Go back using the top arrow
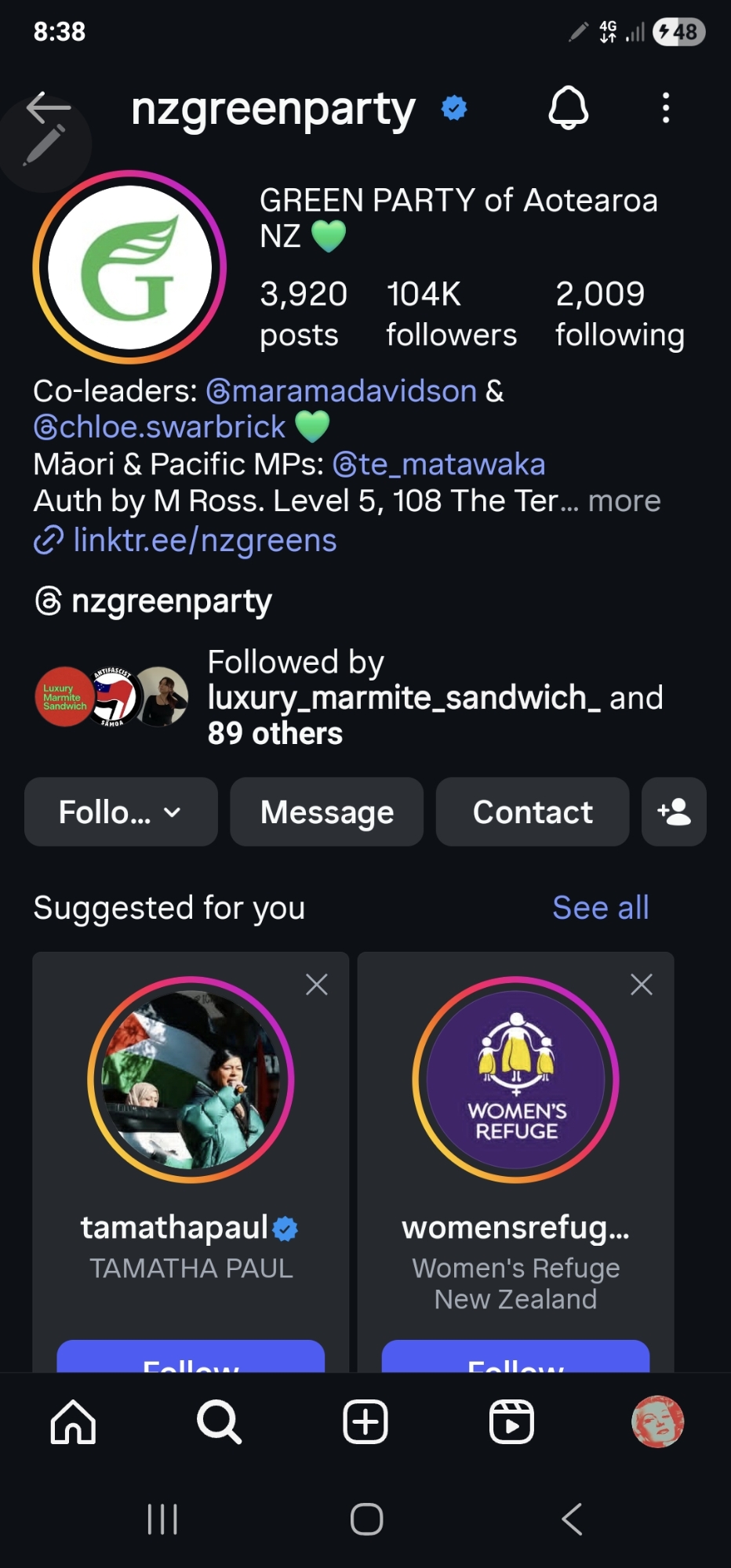Viewport: 731px width, 1568px height. pos(49,107)
